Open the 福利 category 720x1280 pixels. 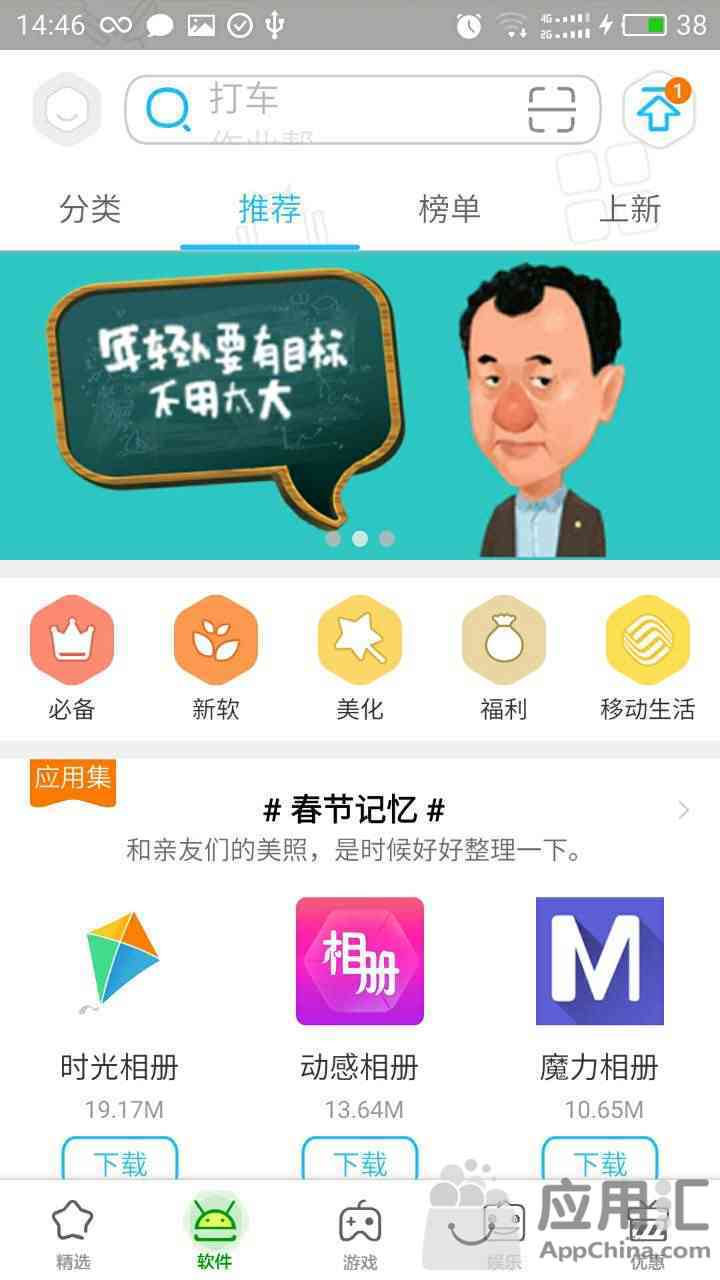coord(504,659)
